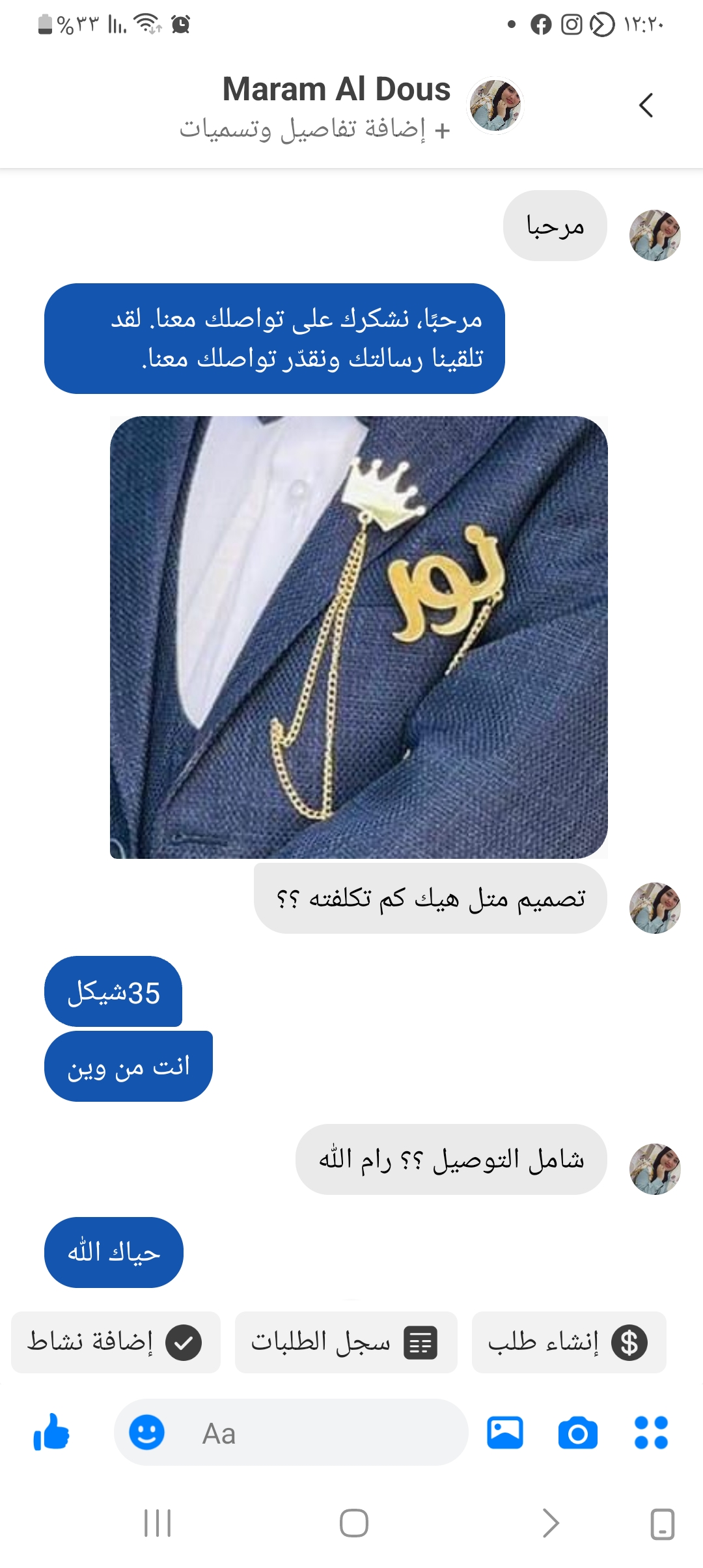Open system recent apps
Viewport: 703px width, 1568px height.
pos(157,1523)
